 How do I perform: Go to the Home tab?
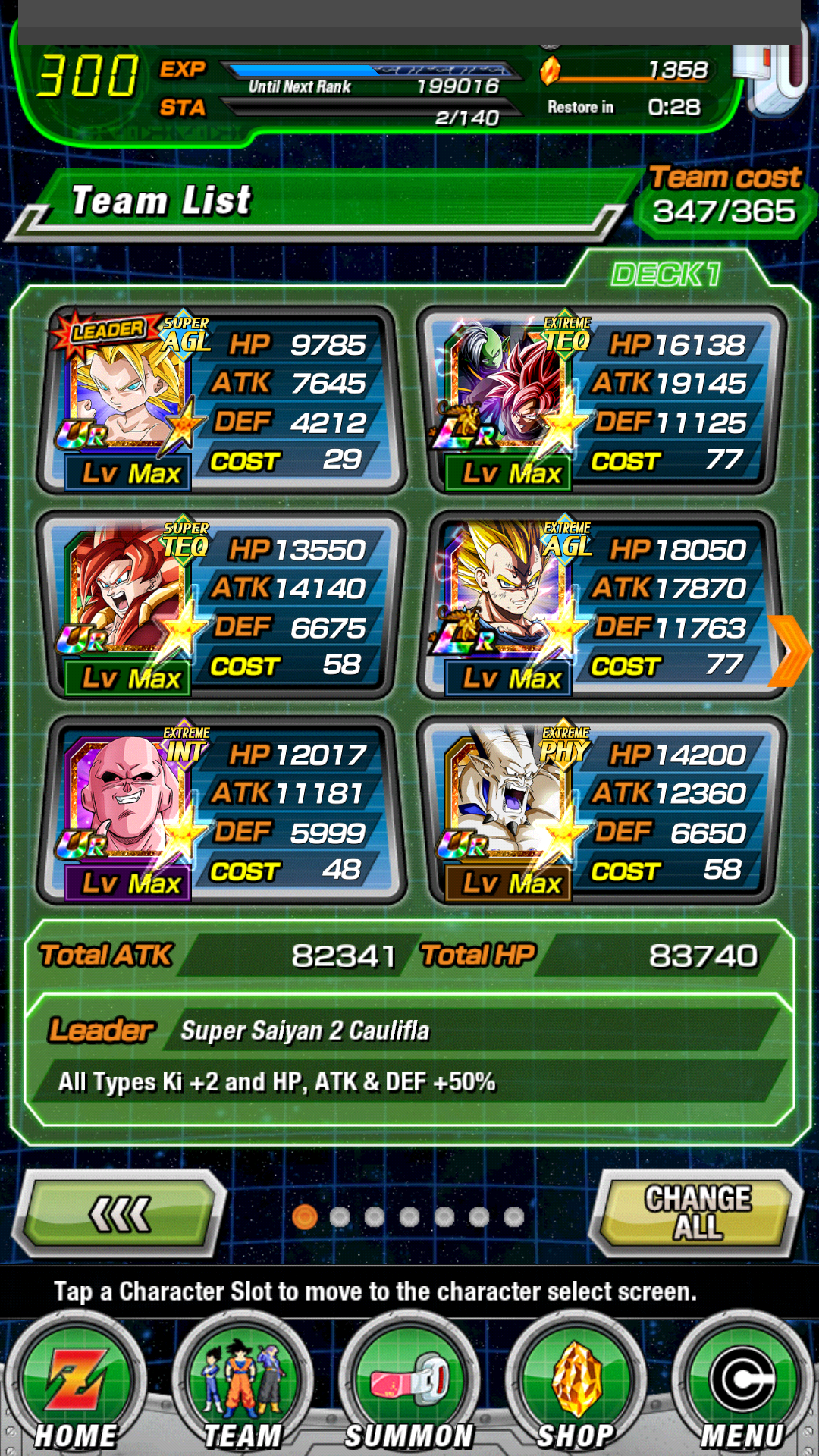76,1389
